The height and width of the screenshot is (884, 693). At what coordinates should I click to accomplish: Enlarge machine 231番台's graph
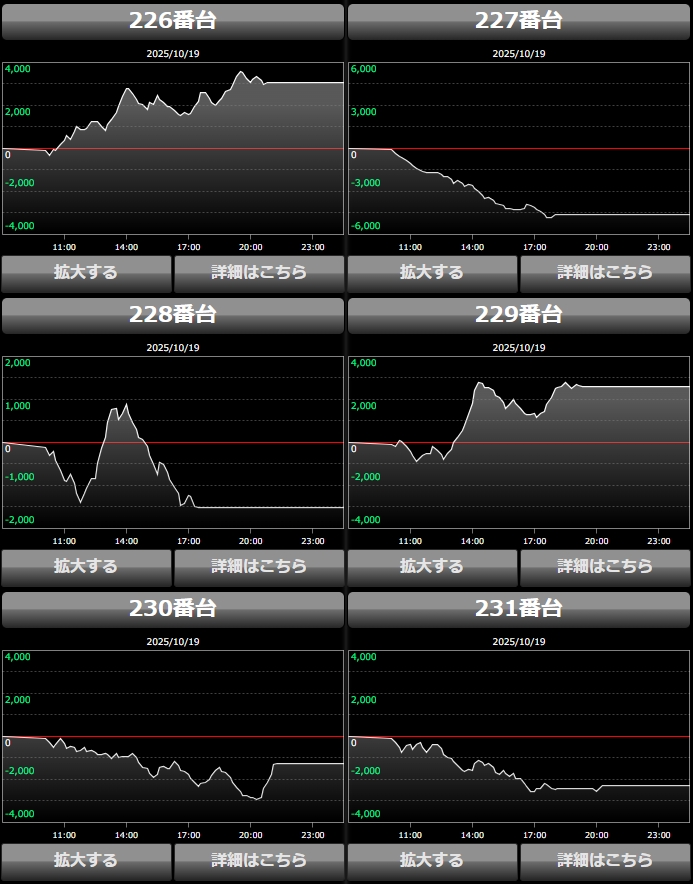coord(432,860)
